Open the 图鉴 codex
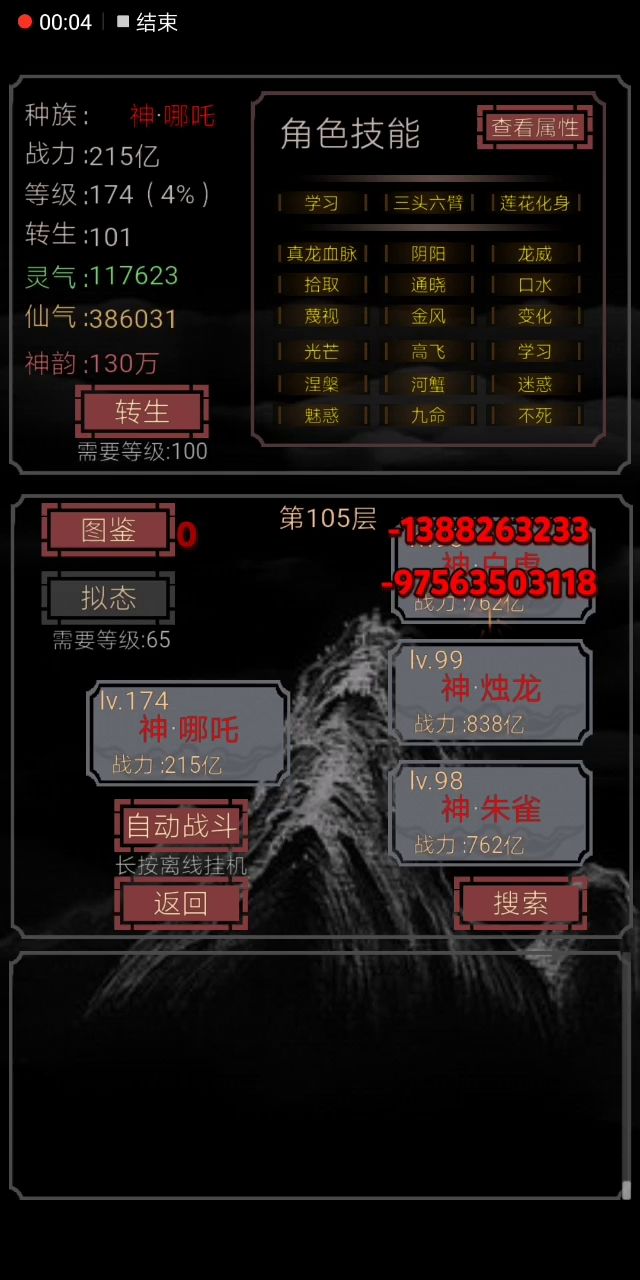This screenshot has height=1280, width=640. 108,530
